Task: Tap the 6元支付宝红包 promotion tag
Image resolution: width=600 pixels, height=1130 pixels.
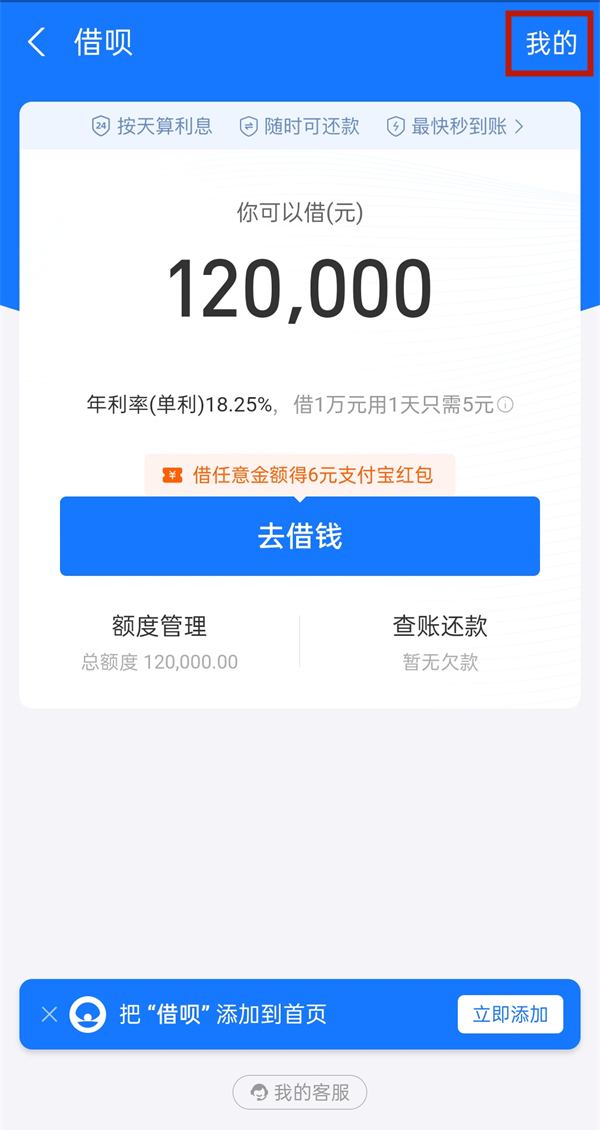Action: pos(300,476)
